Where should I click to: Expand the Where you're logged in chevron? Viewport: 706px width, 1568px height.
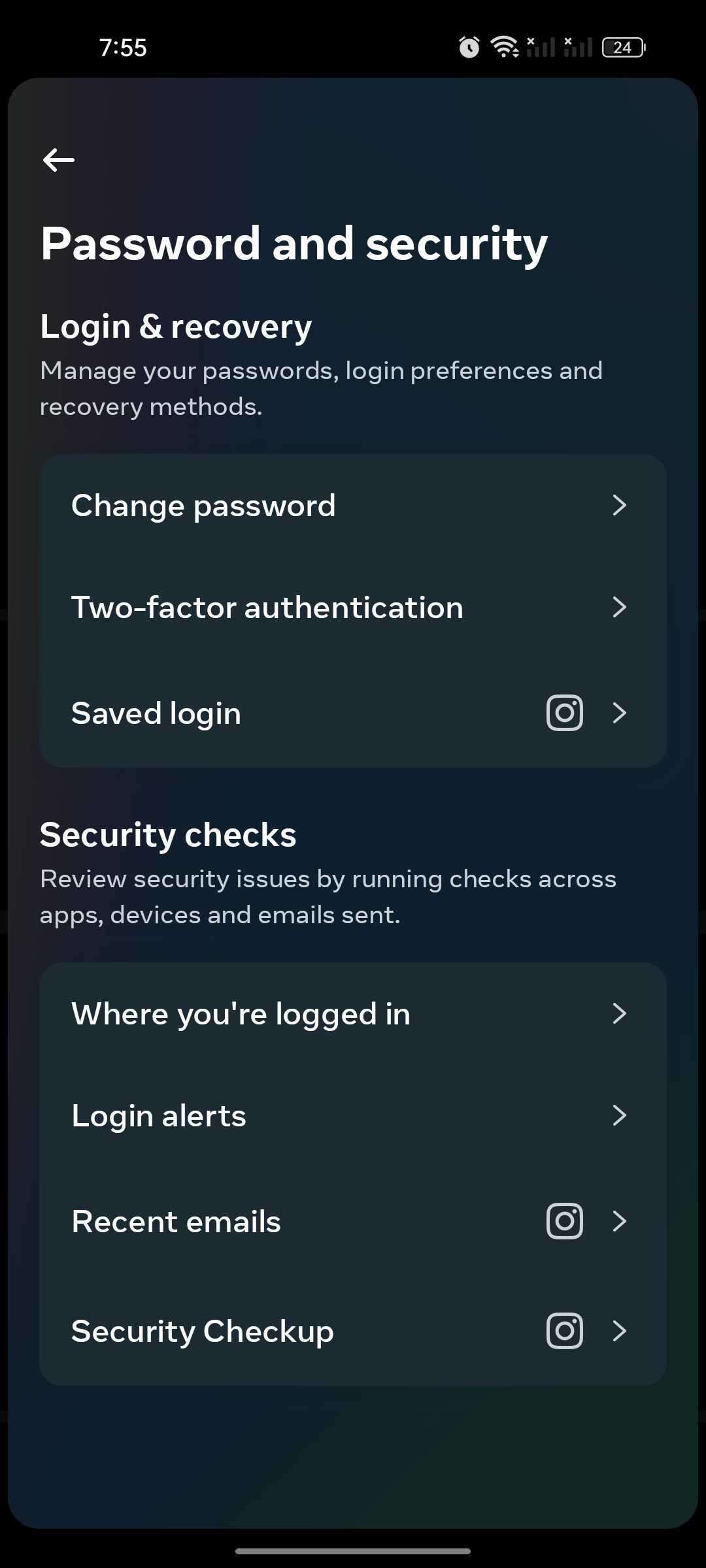620,1014
